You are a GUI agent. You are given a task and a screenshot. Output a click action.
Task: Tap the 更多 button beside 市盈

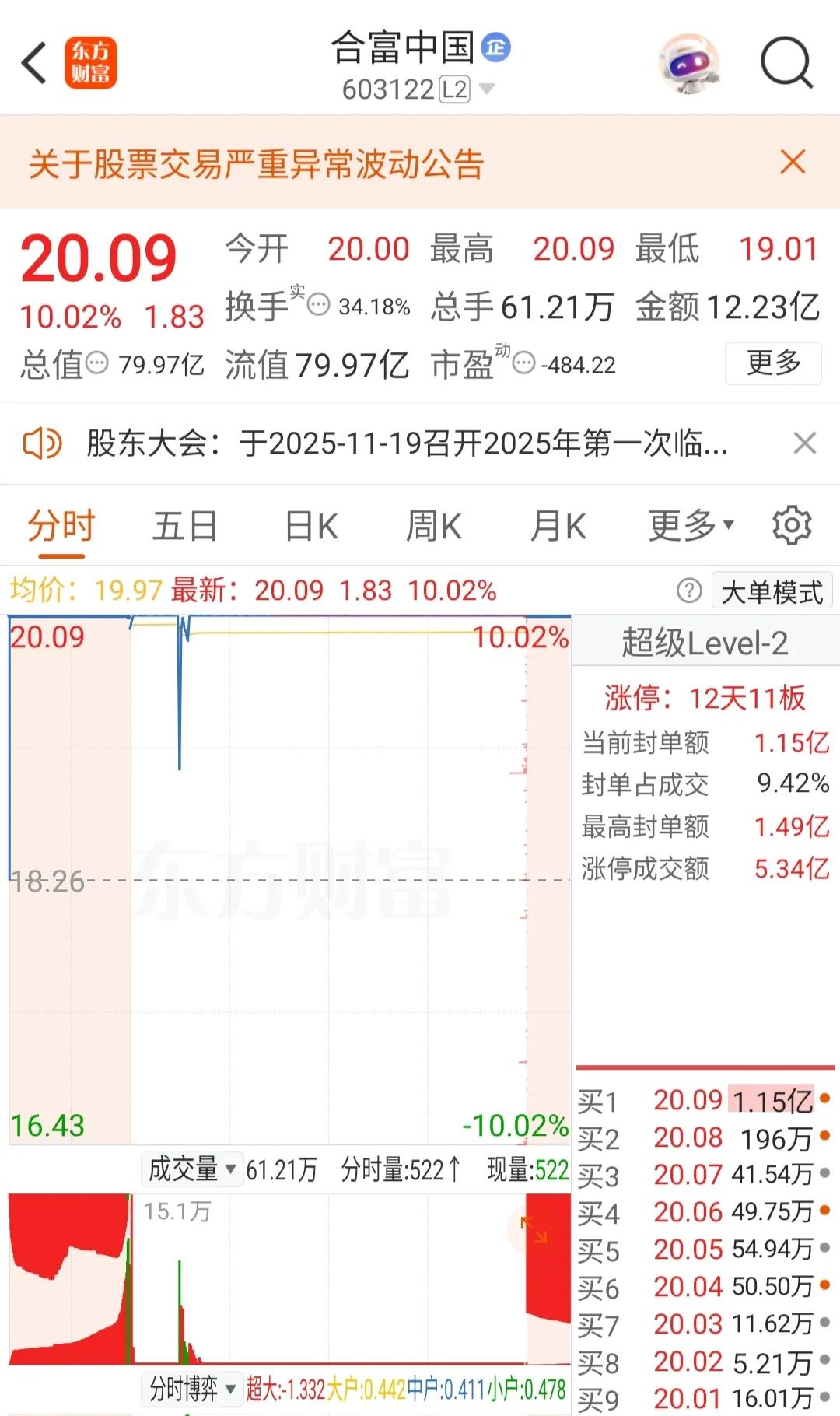(773, 363)
